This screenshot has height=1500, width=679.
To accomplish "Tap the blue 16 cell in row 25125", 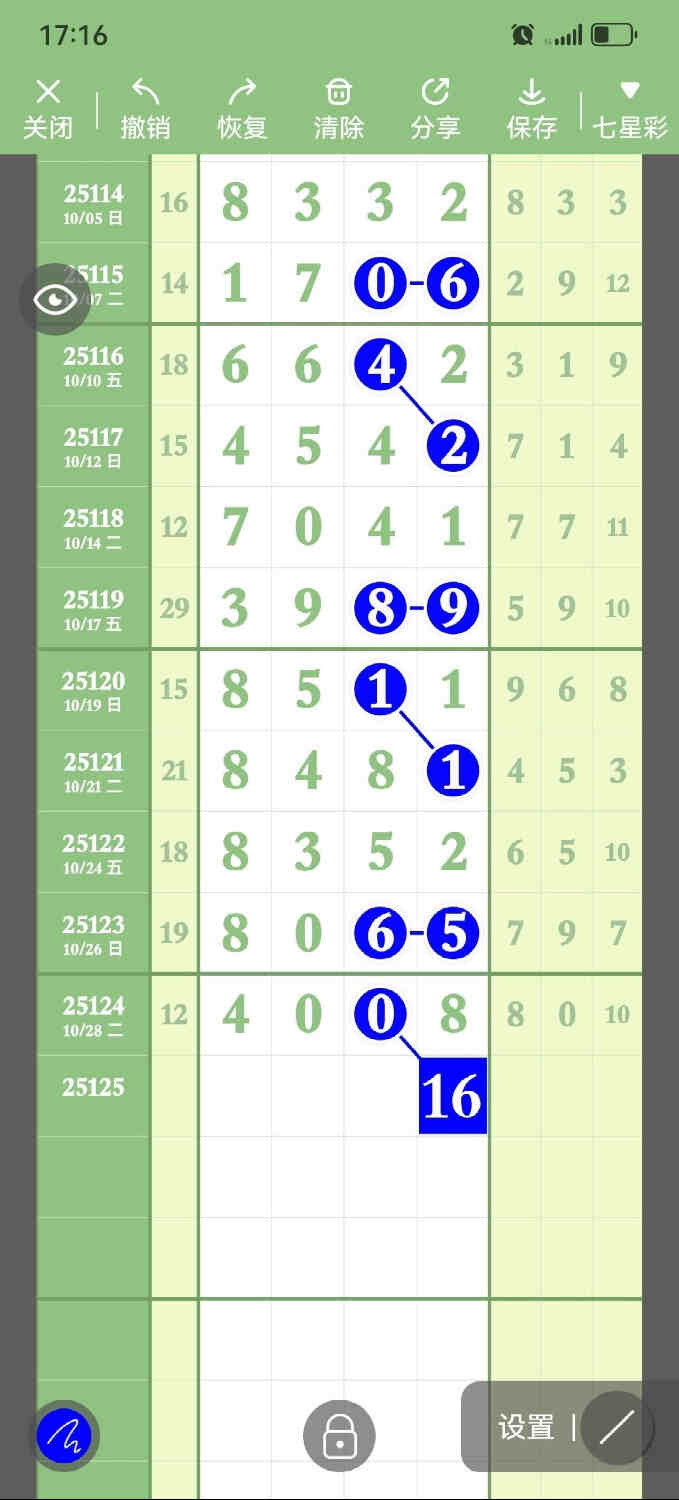I will 452,1096.
